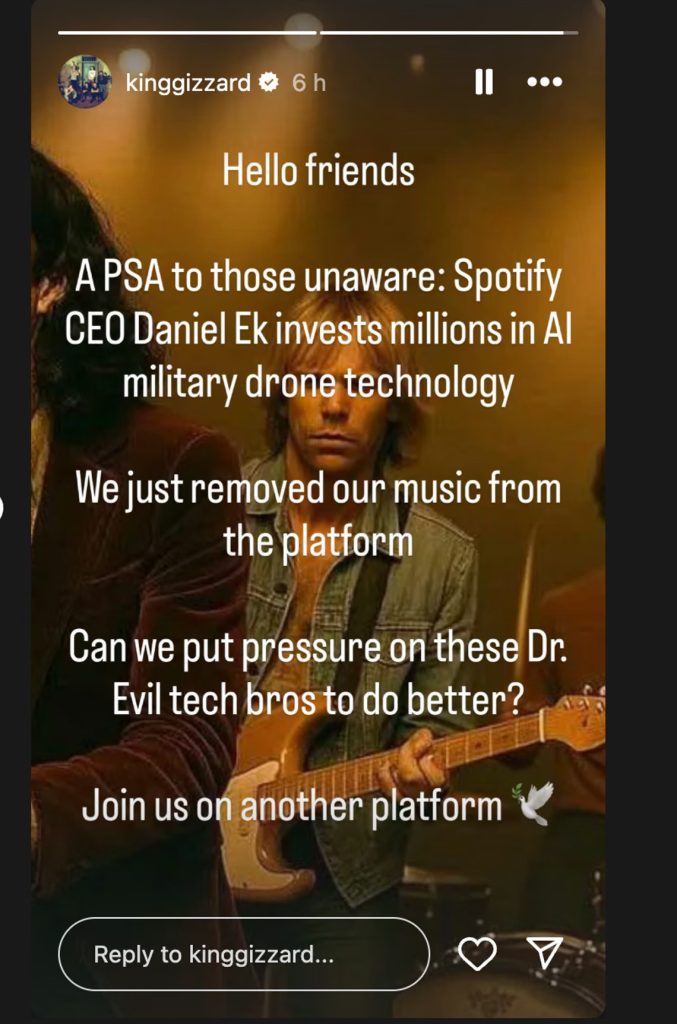Viewport: 677px width, 1024px height.
Task: Pause the kinggizzard story
Action: pos(484,83)
